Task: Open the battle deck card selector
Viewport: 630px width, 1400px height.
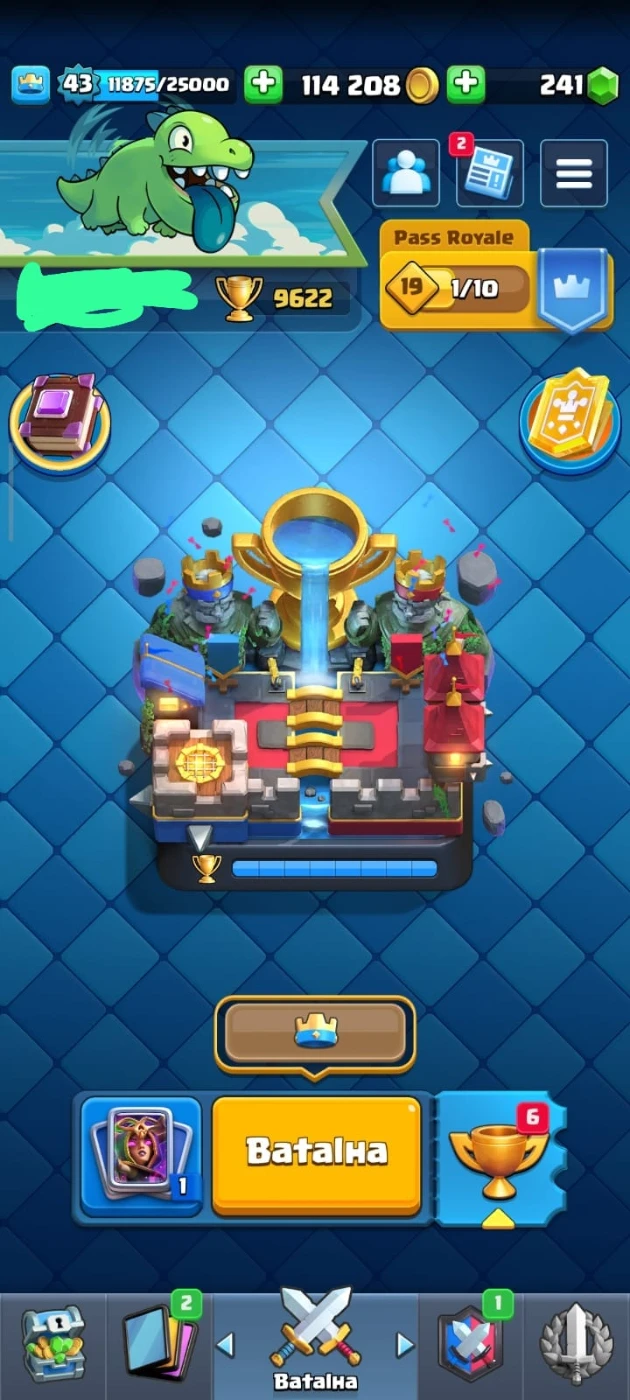Action: 141,1155
